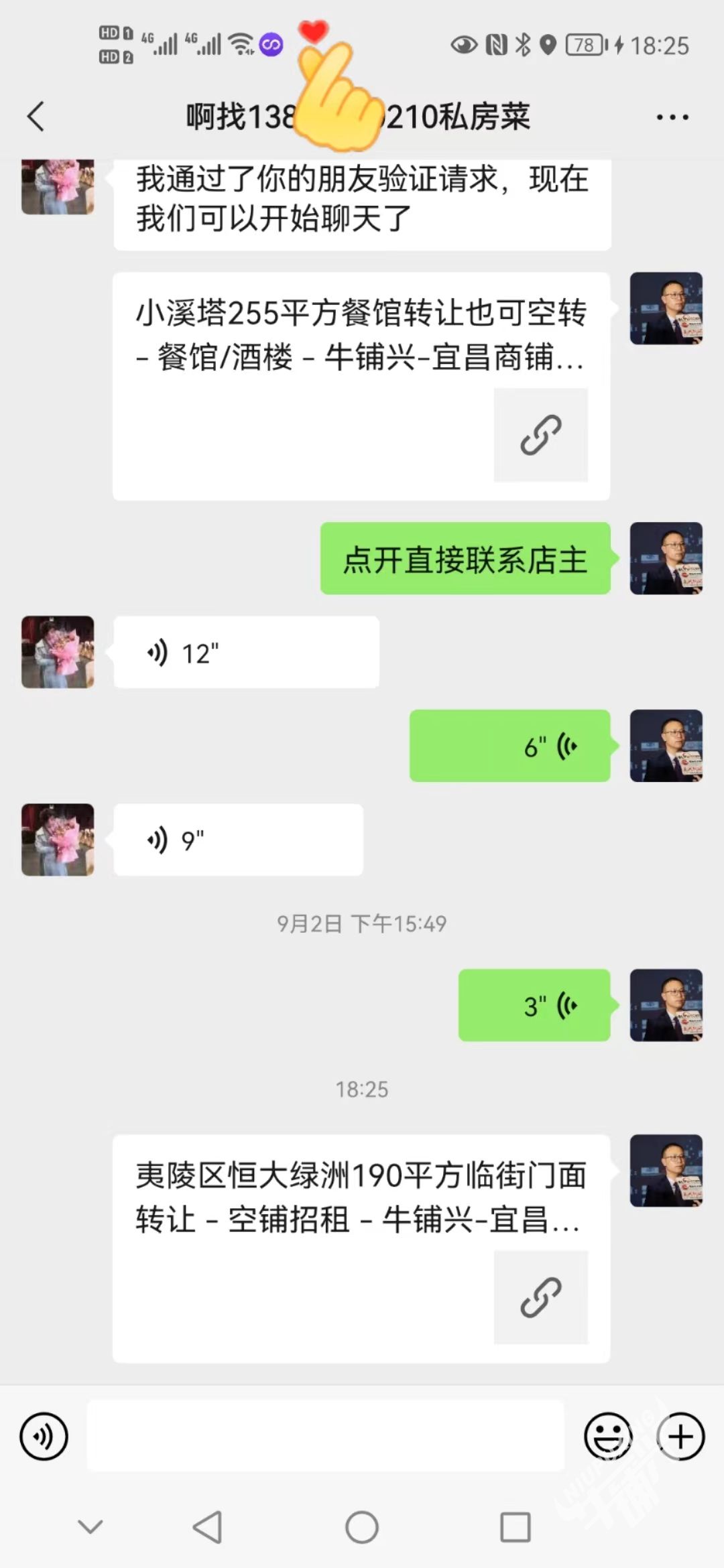
Task: Open own profile from 点开直接联系店主 avatar
Action: pyautogui.click(x=666, y=558)
